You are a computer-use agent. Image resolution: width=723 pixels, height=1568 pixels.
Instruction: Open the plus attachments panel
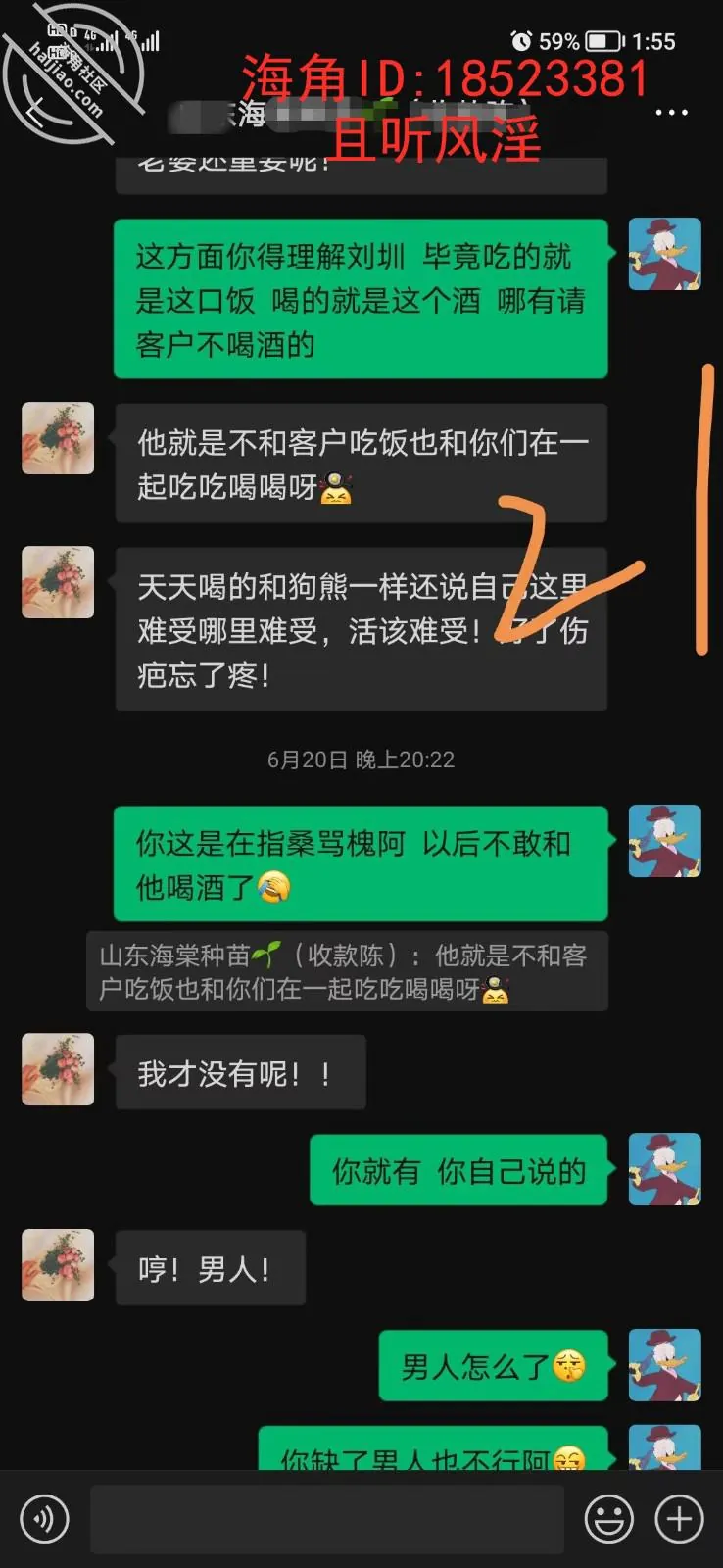point(679,1519)
